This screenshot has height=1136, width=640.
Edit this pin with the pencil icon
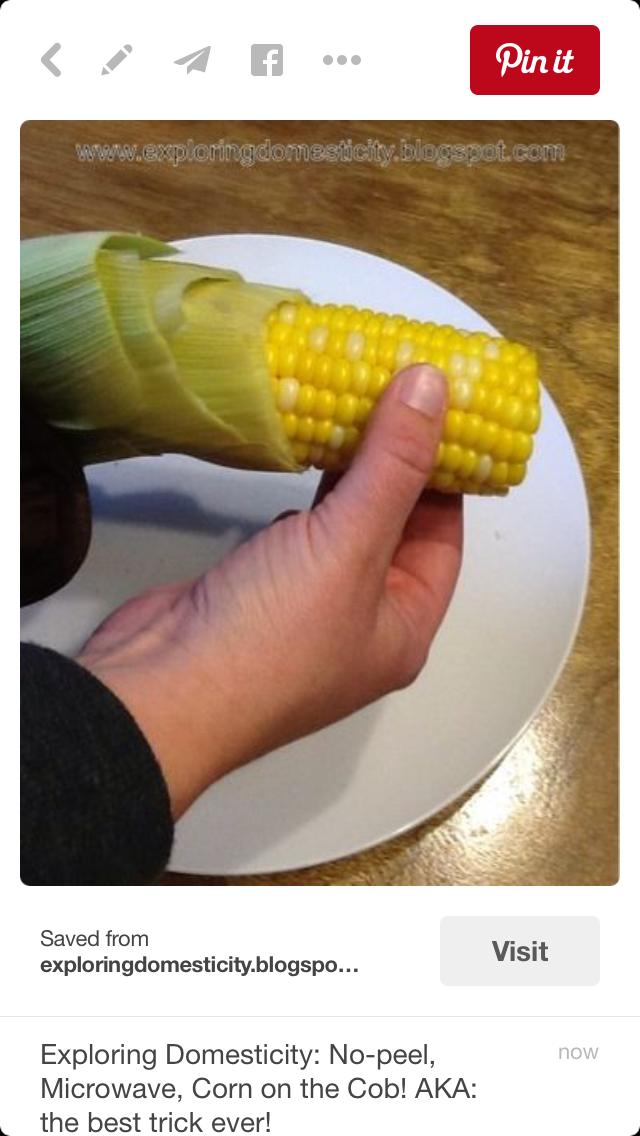(x=117, y=60)
